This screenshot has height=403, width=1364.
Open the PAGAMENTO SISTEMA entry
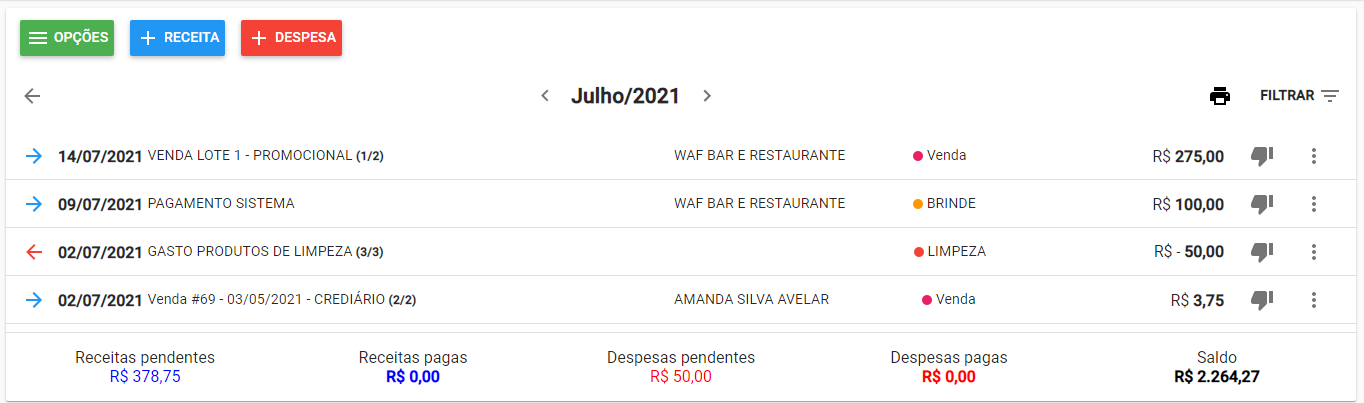click(x=221, y=204)
